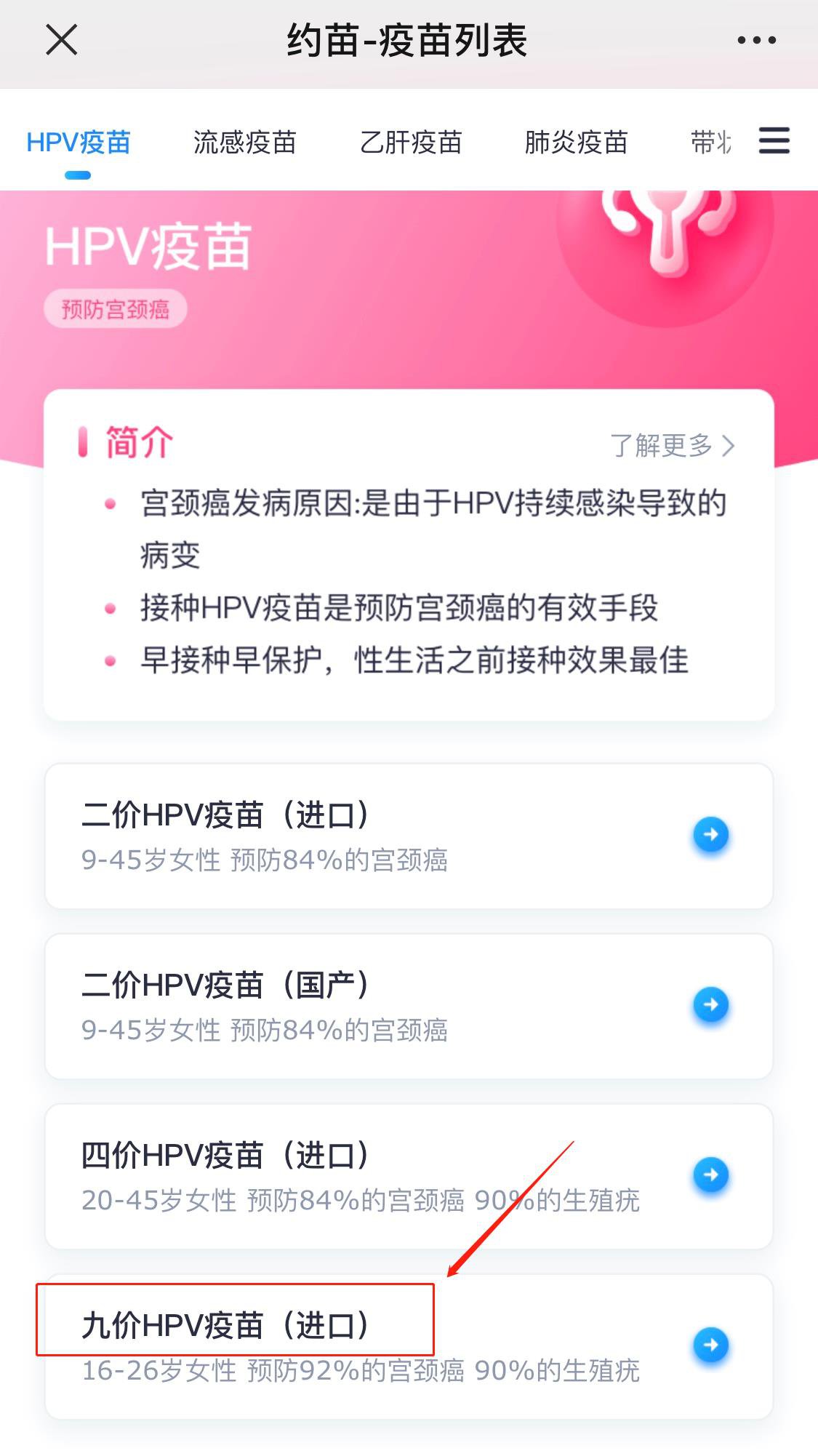Switch to the 流感疫苗 tab
818x1456 pixels.
tap(244, 143)
